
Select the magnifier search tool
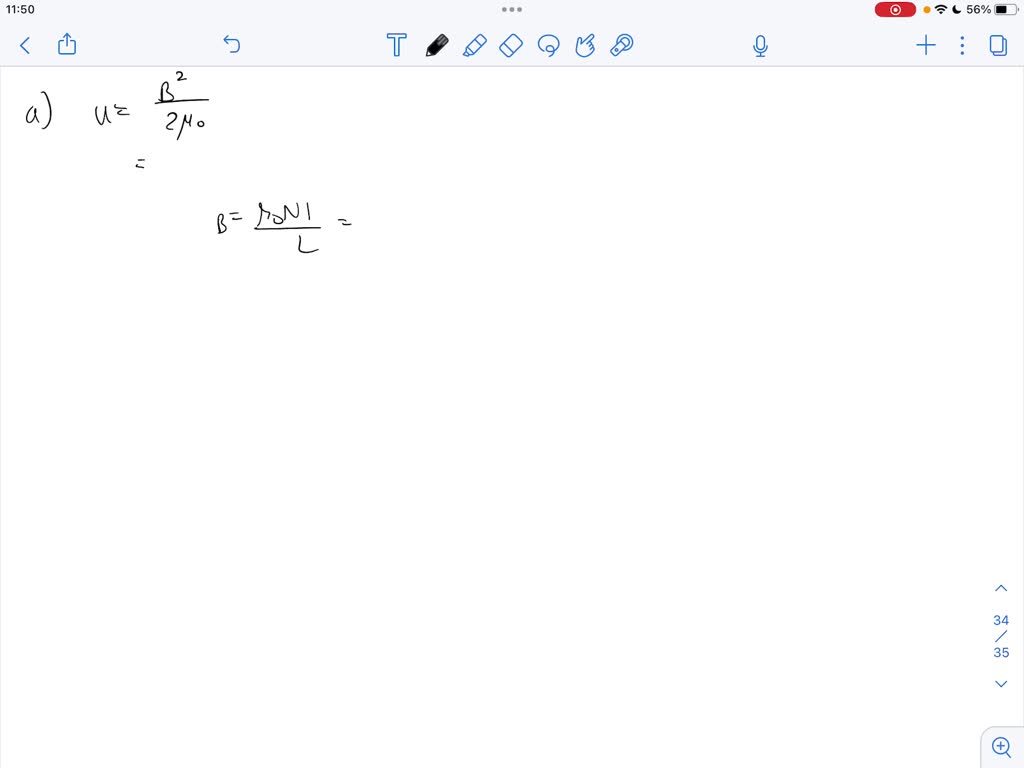pyautogui.click(x=622, y=45)
